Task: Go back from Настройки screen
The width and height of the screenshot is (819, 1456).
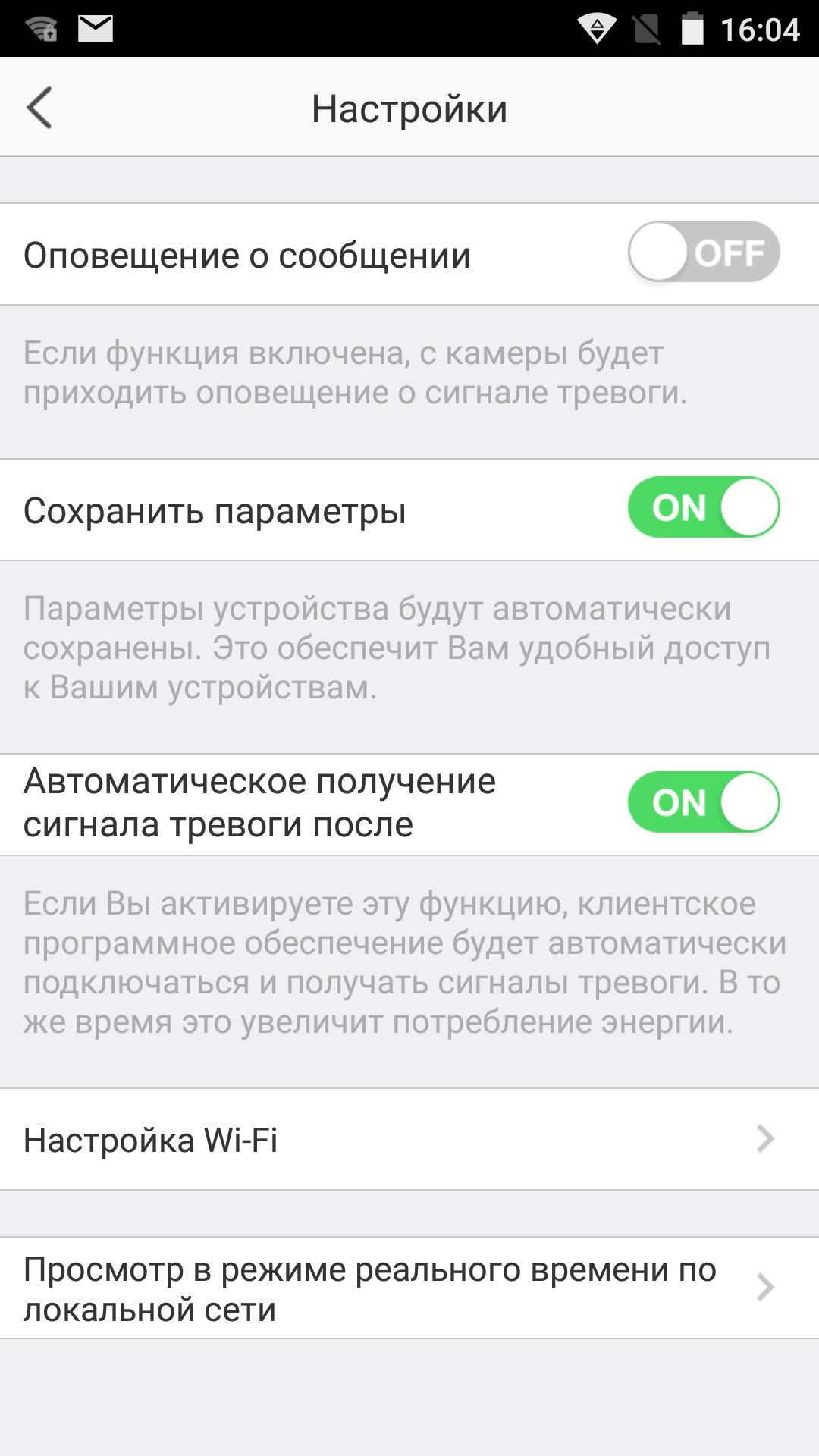Action: pyautogui.click(x=39, y=108)
